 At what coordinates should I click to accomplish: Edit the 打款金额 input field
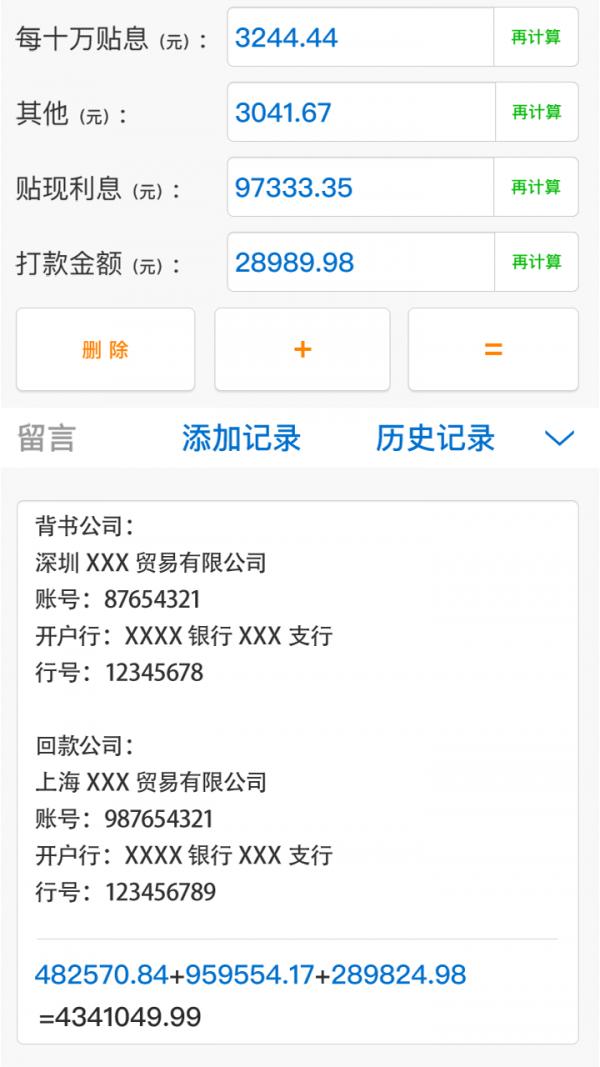tap(361, 262)
